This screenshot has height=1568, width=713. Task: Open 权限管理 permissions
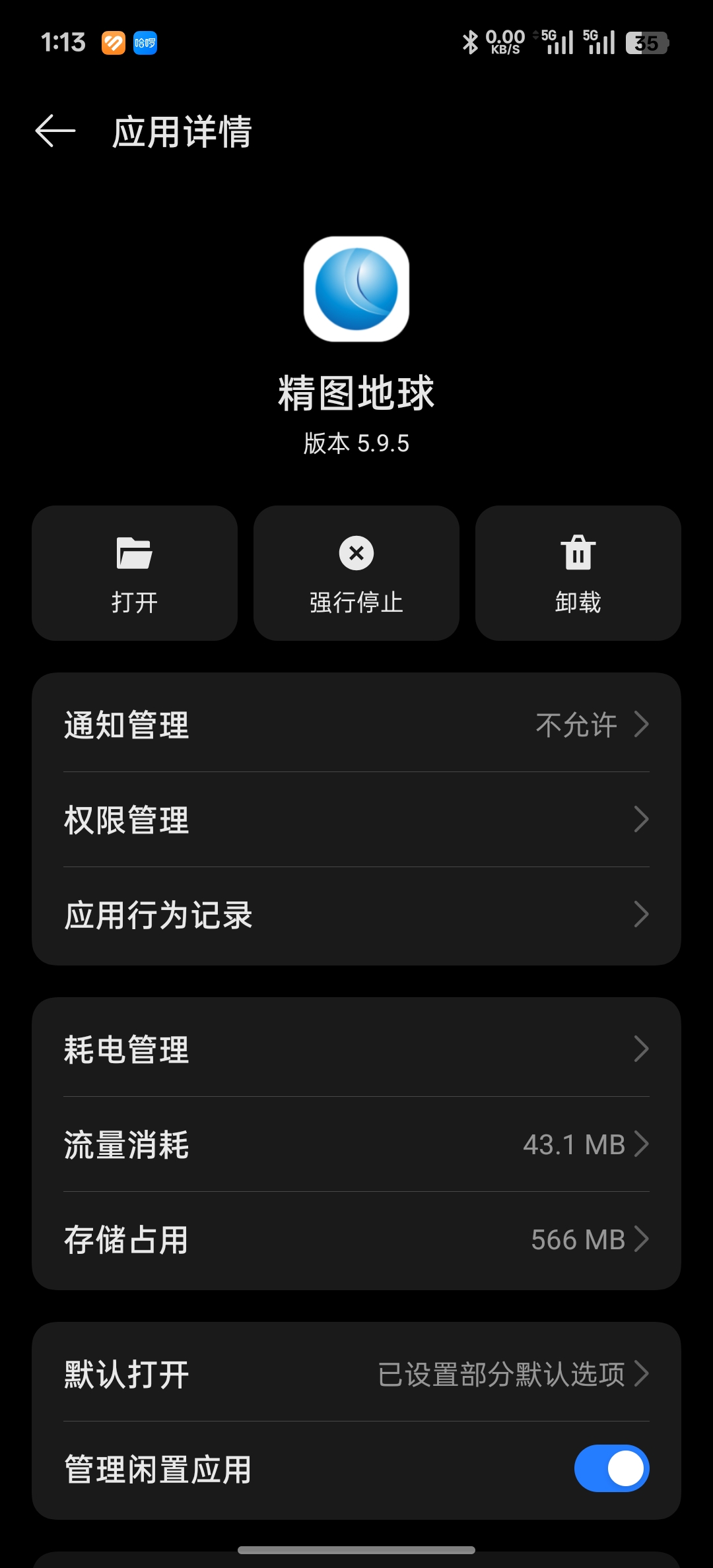tap(356, 819)
